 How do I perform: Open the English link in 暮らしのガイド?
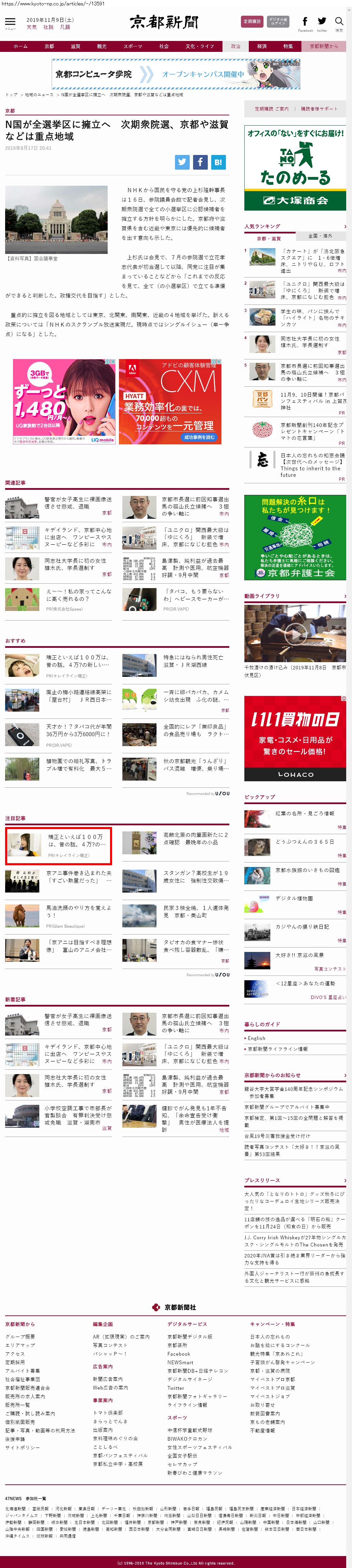pyautogui.click(x=257, y=1038)
